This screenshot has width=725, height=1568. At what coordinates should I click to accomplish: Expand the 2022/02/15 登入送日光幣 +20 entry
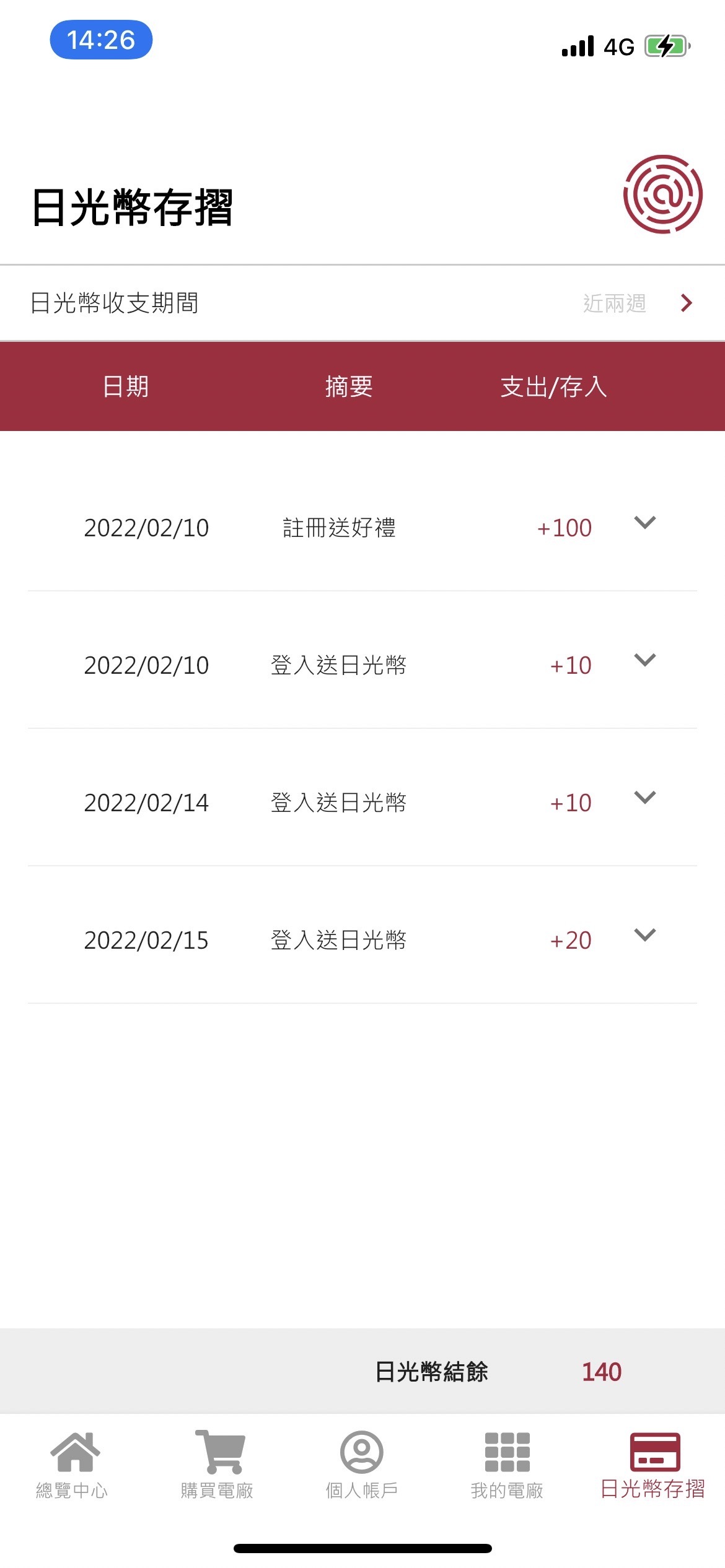[x=645, y=935]
